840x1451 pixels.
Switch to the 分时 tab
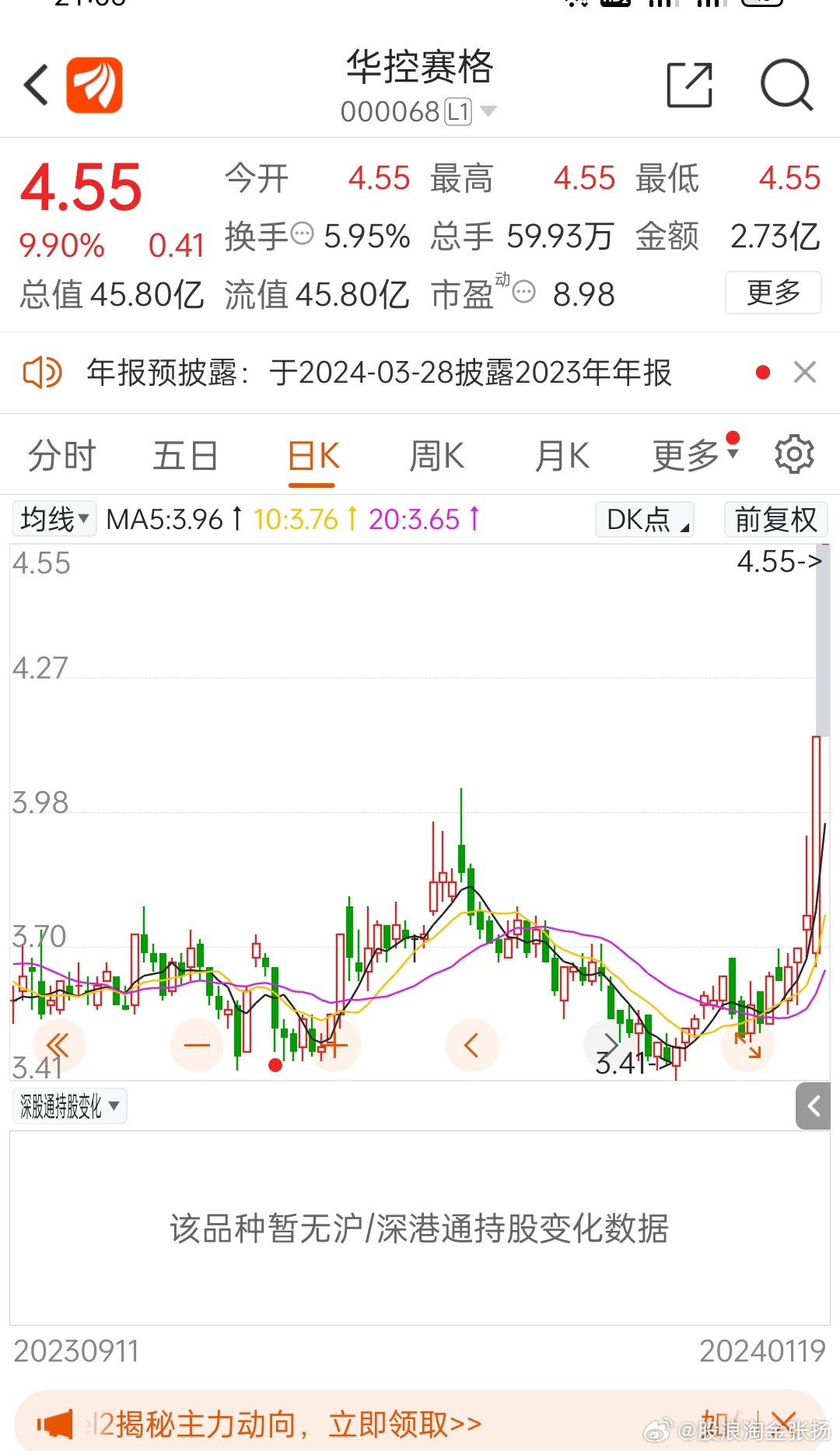pos(61,456)
